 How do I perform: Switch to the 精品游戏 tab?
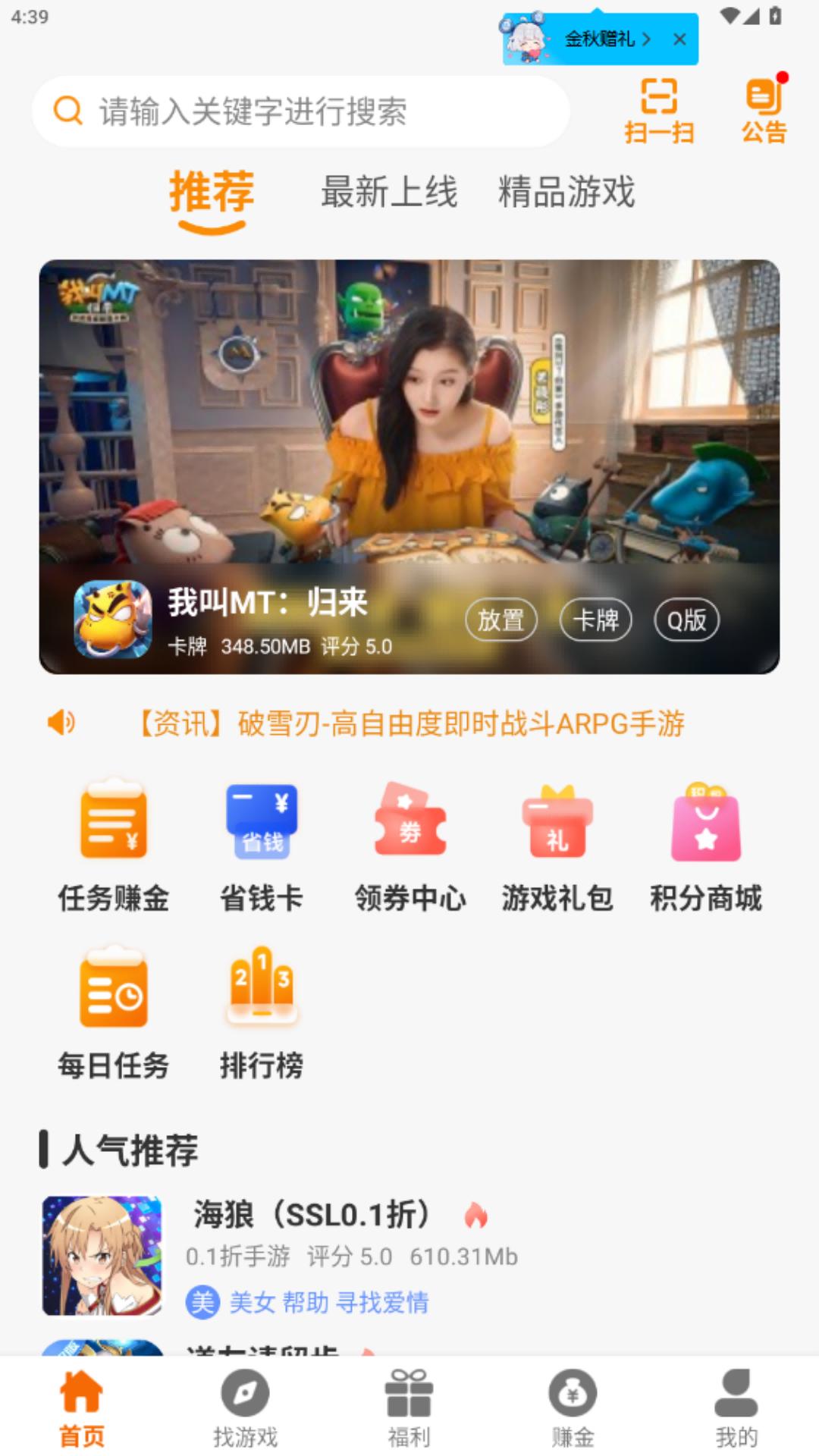coord(567,193)
